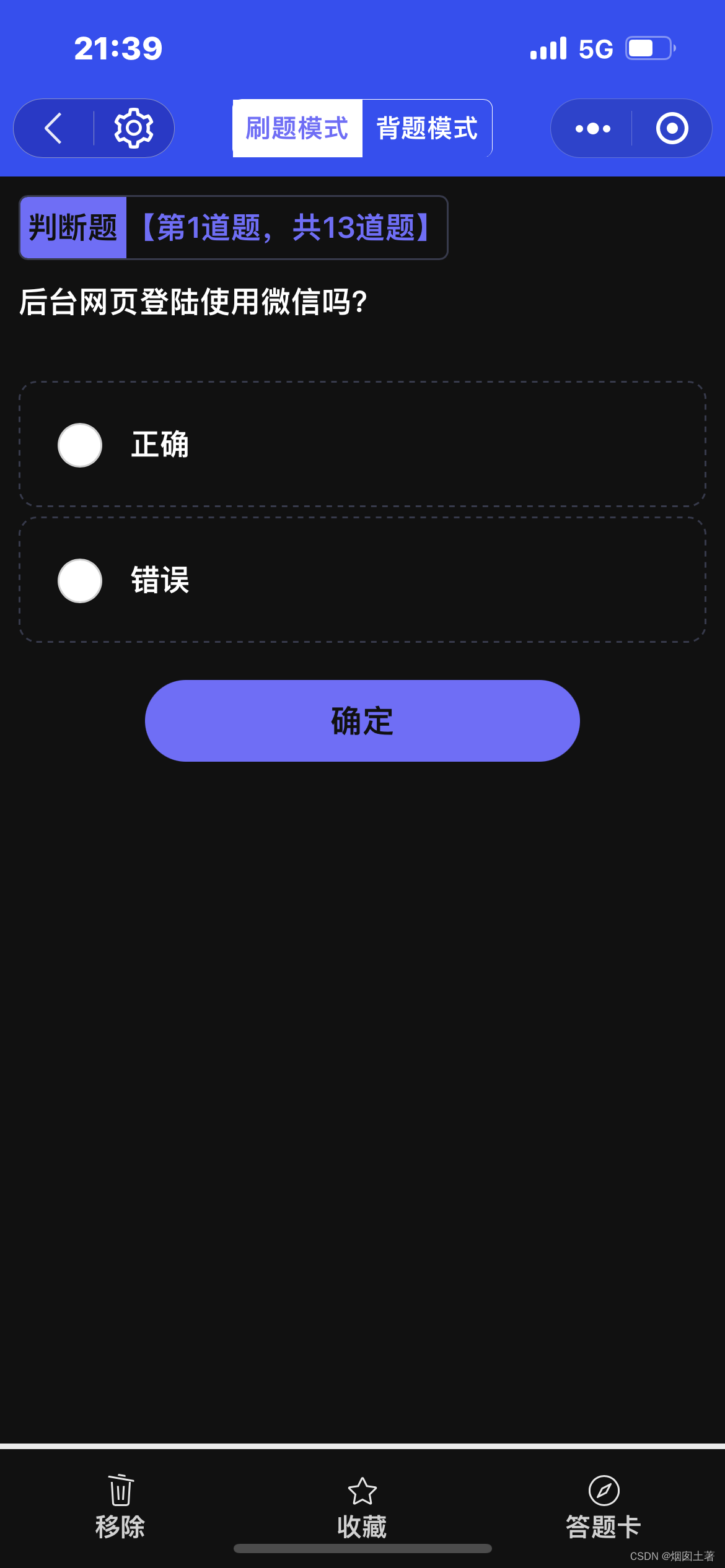Viewport: 725px width, 1568px height.
Task: Open the mini program overflow menu
Action: tap(592, 128)
